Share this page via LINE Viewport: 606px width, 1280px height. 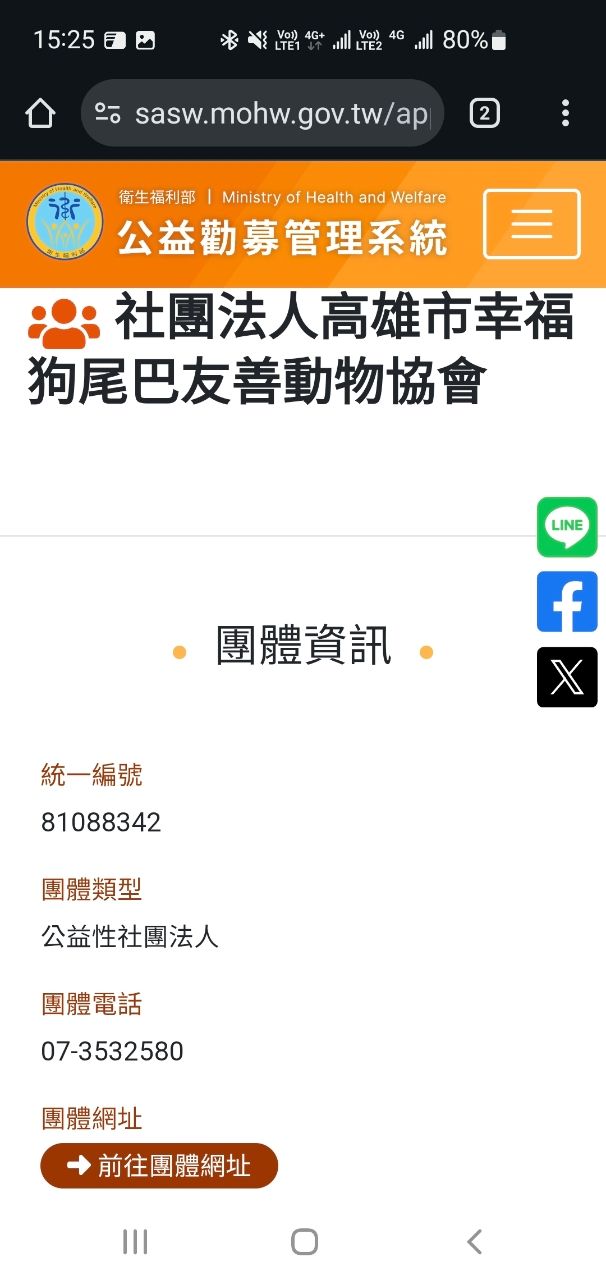pos(567,527)
